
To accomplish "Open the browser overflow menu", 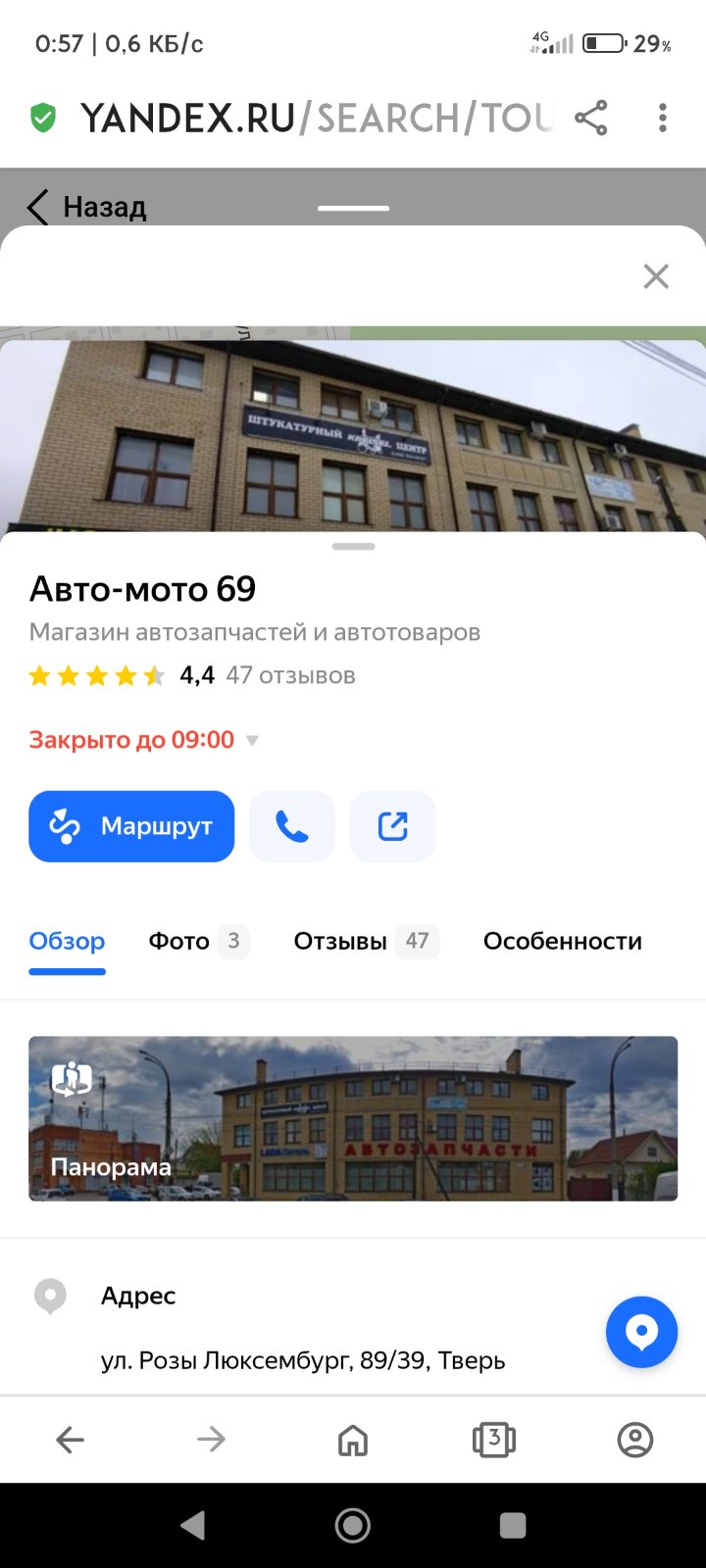I will (x=663, y=119).
